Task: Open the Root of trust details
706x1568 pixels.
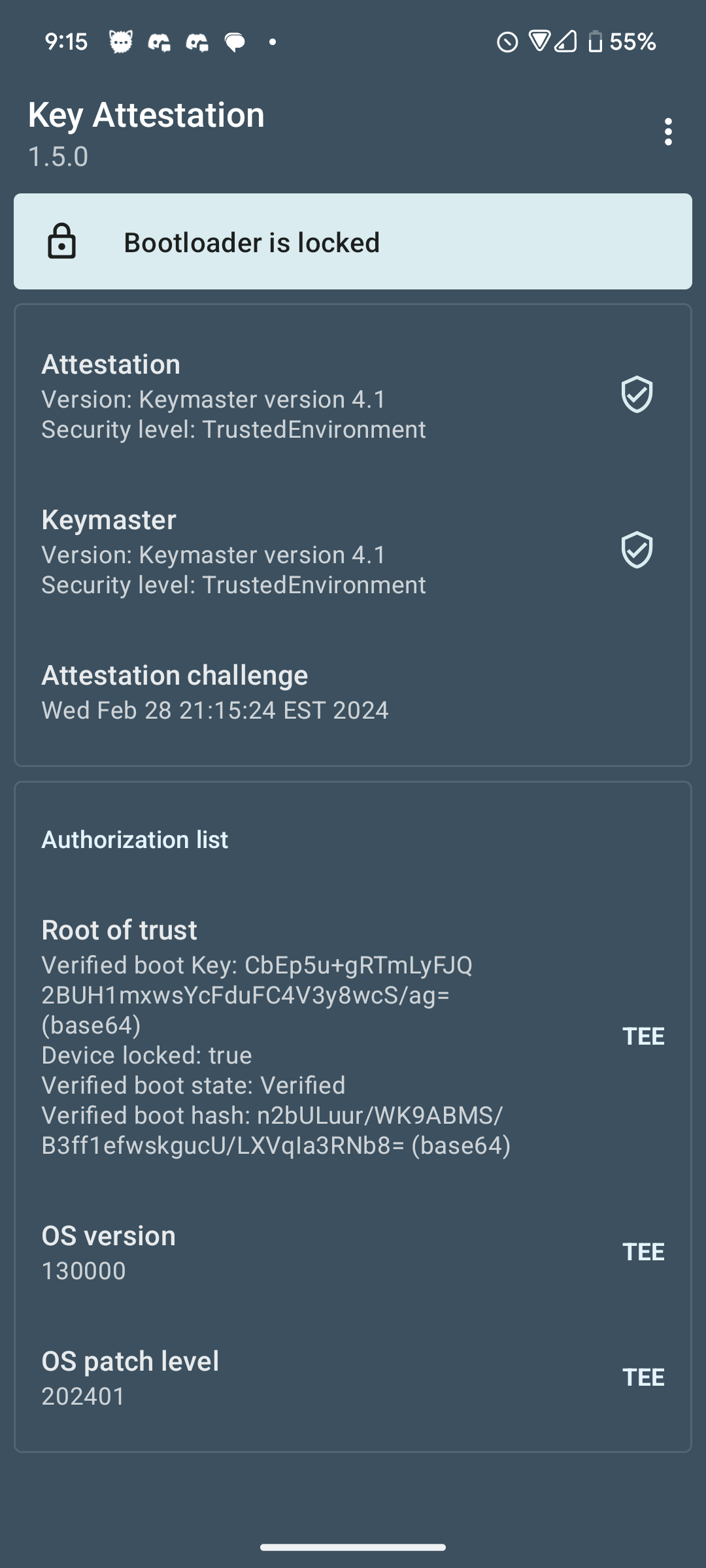Action: (353, 1037)
